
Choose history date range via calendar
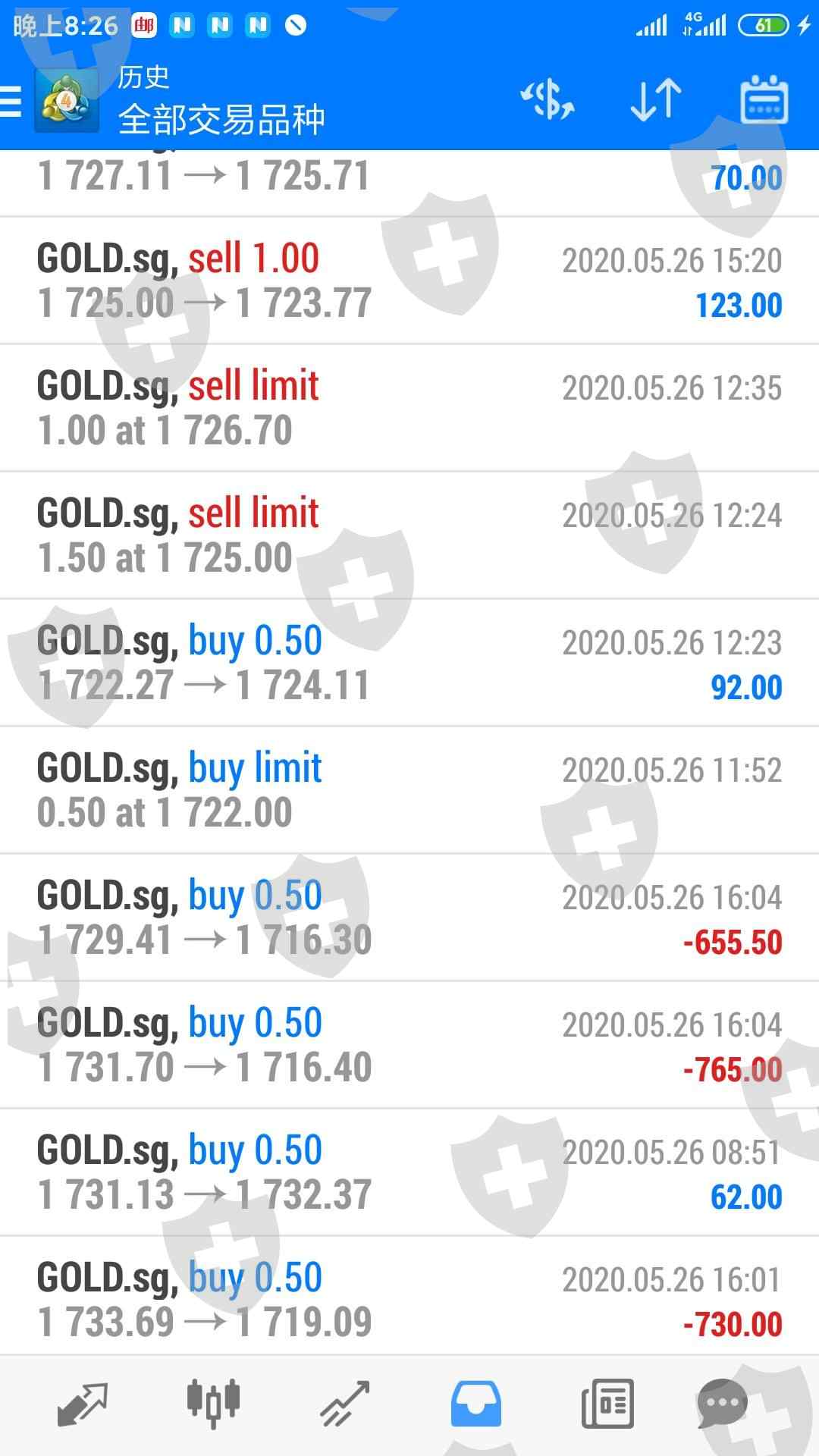[x=764, y=100]
